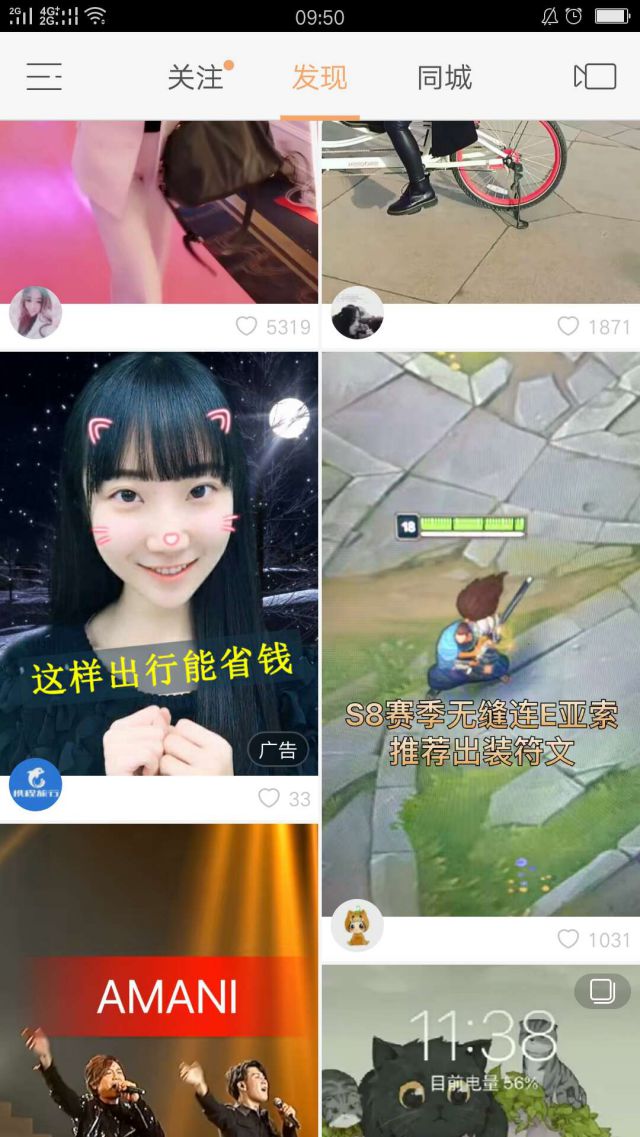Viewport: 640px width, 1137px height.
Task: Switch to the 同城 tab
Action: click(x=444, y=77)
